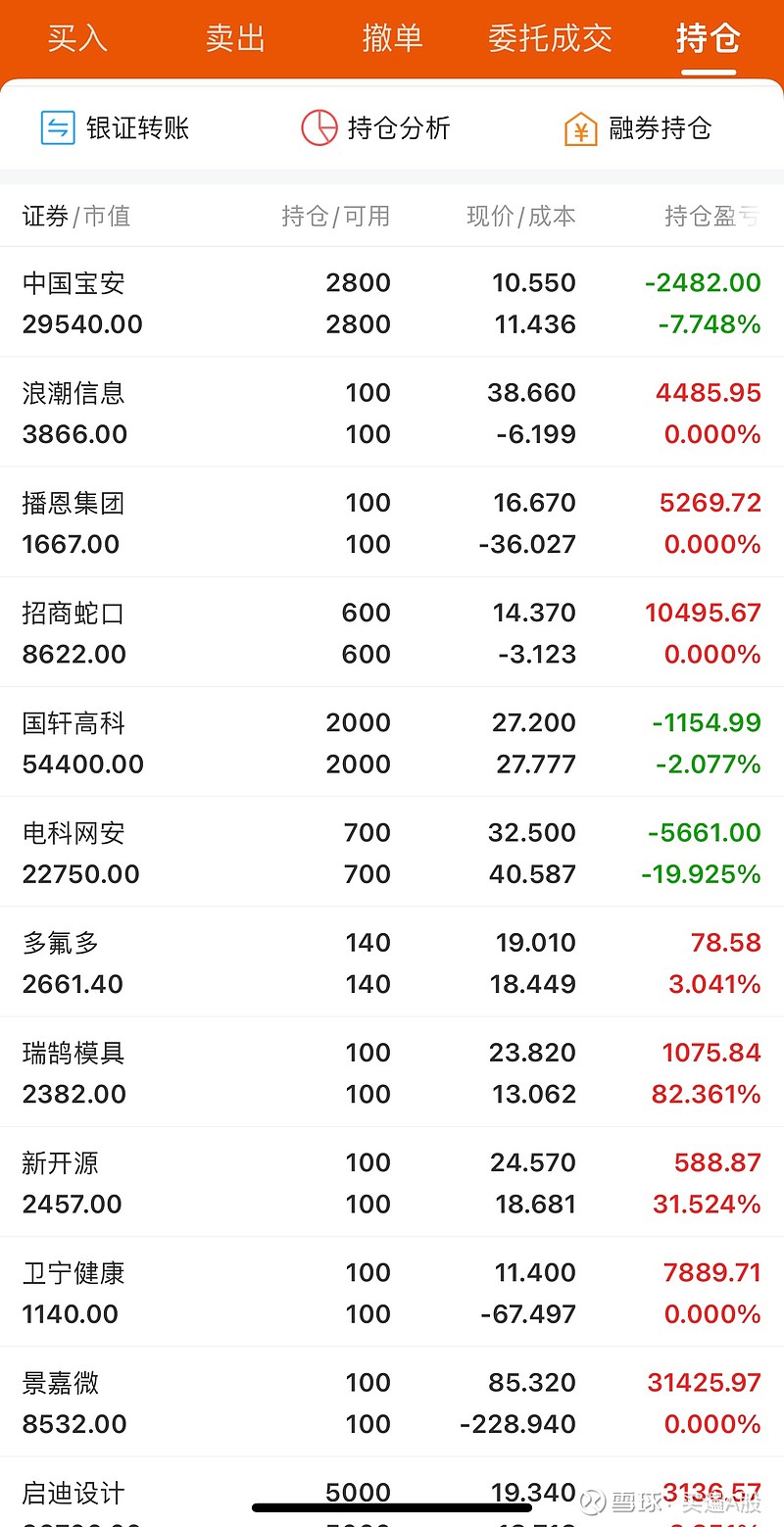The height and width of the screenshot is (1527, 784).
Task: Open 银证转账 transfer
Action: [115, 128]
